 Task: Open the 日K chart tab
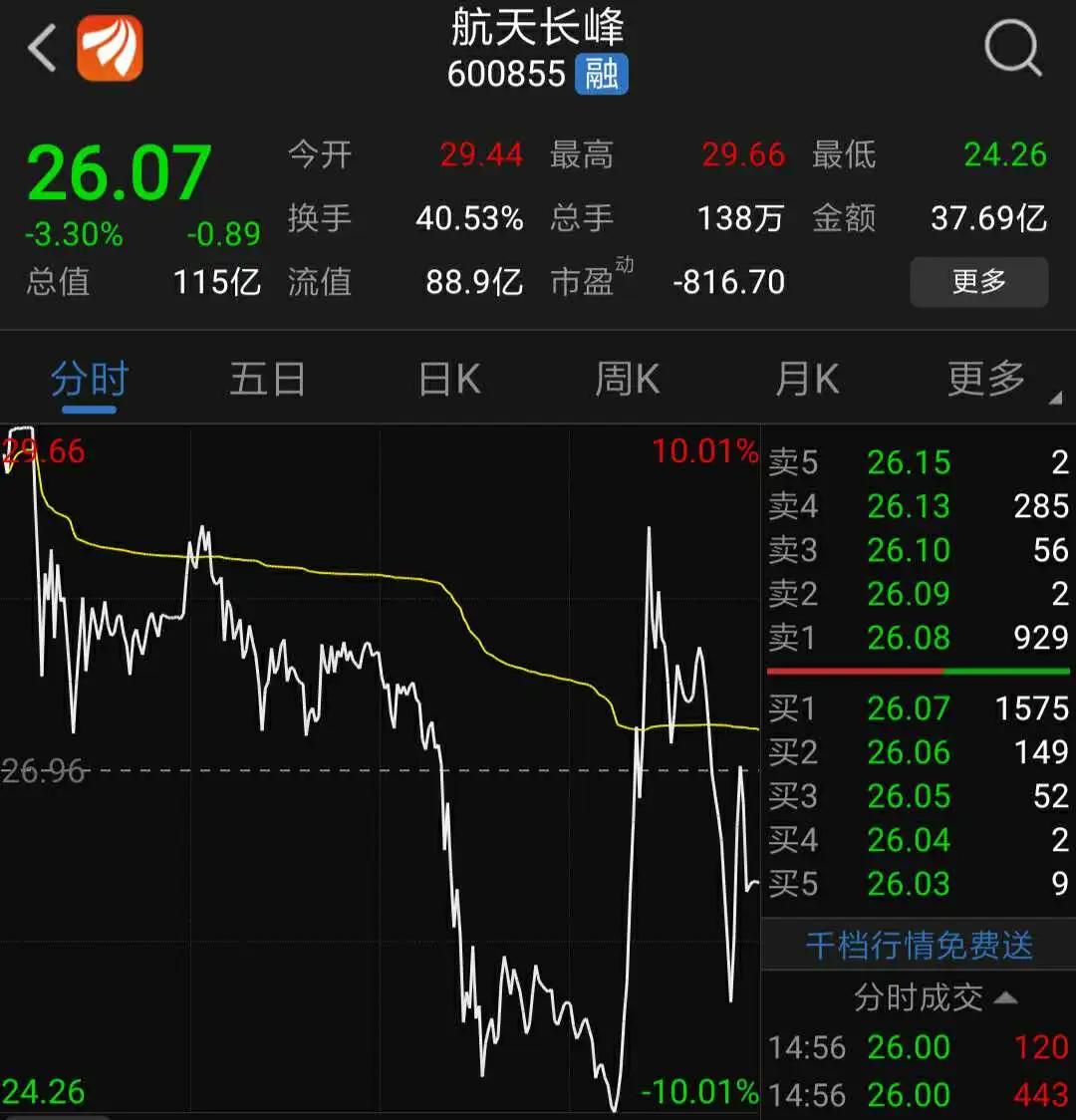(x=449, y=380)
